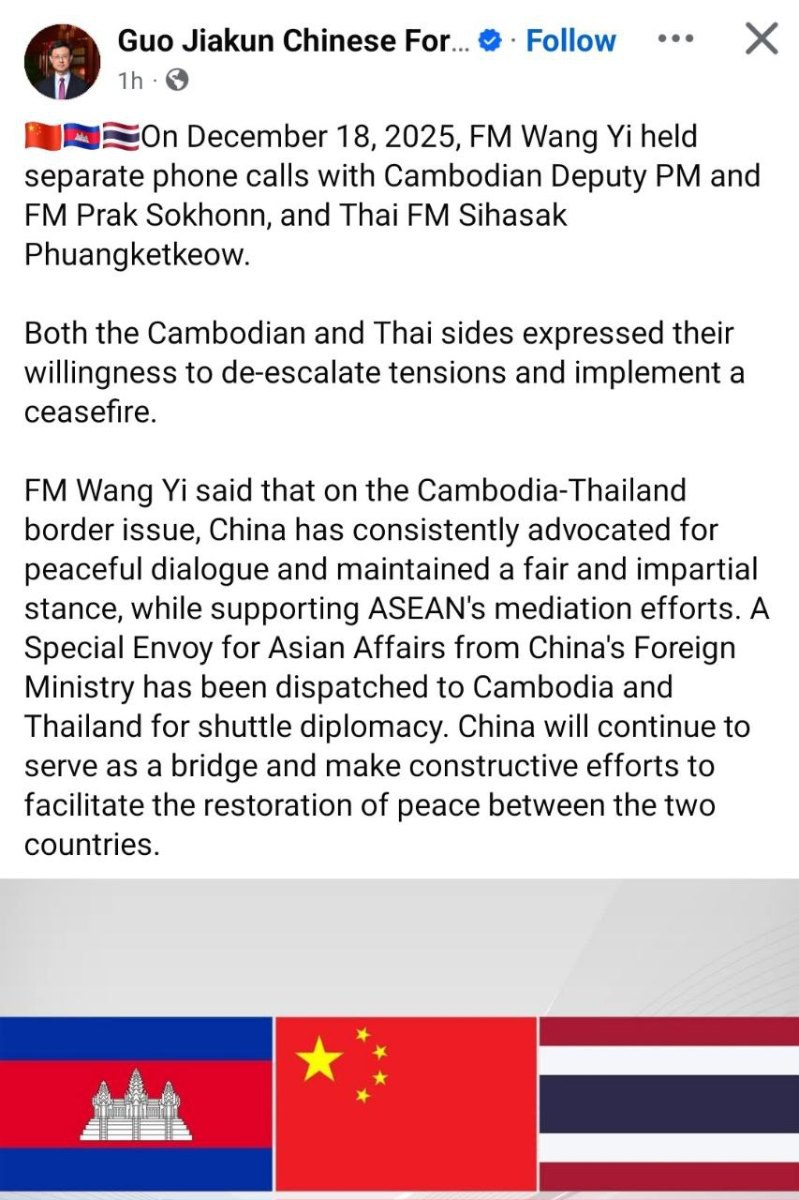Open the flags image attached to post
Viewport: 799px width, 1200px height.
pyautogui.click(x=400, y=1040)
